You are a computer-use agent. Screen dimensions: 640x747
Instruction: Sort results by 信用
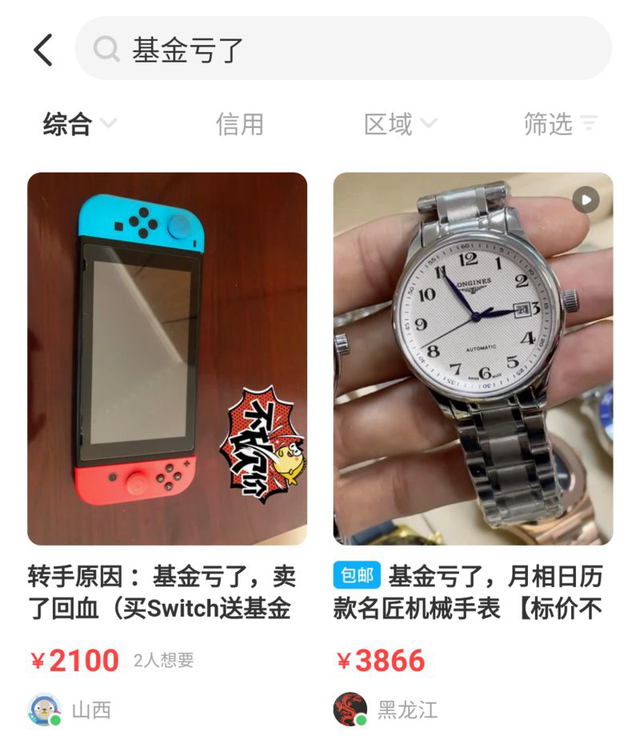[240, 124]
